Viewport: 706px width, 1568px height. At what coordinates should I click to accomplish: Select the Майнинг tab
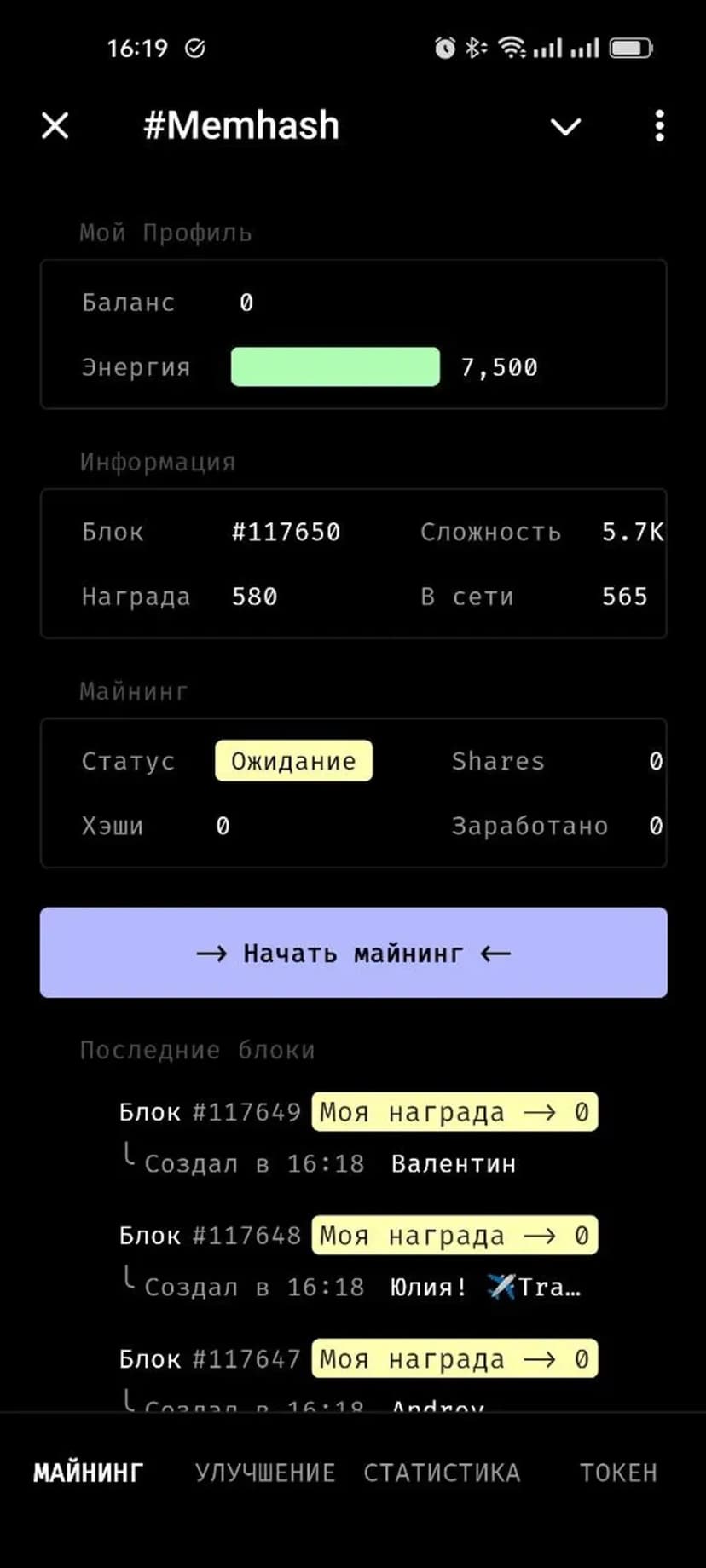coord(88,1473)
